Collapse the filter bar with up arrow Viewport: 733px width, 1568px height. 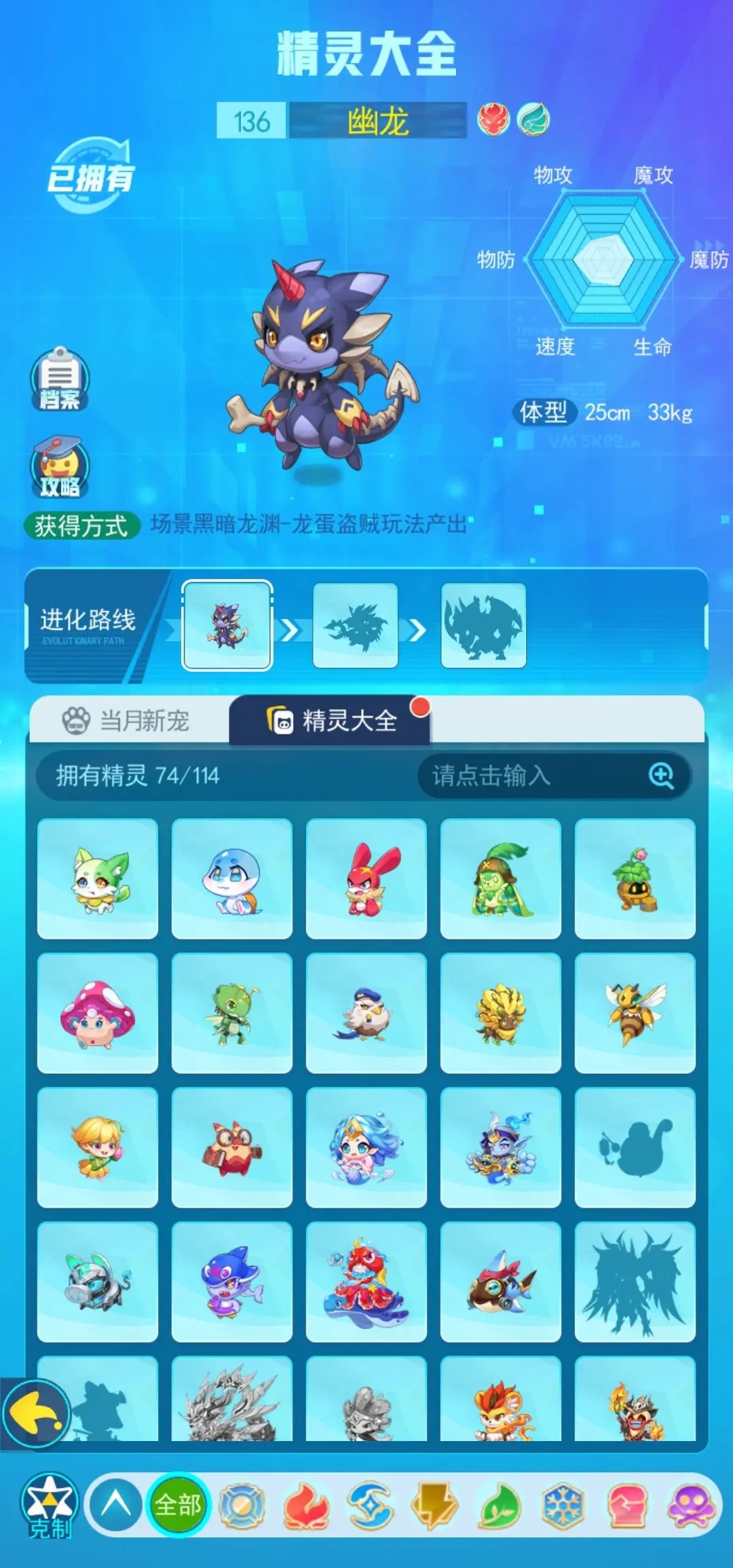tap(115, 1506)
